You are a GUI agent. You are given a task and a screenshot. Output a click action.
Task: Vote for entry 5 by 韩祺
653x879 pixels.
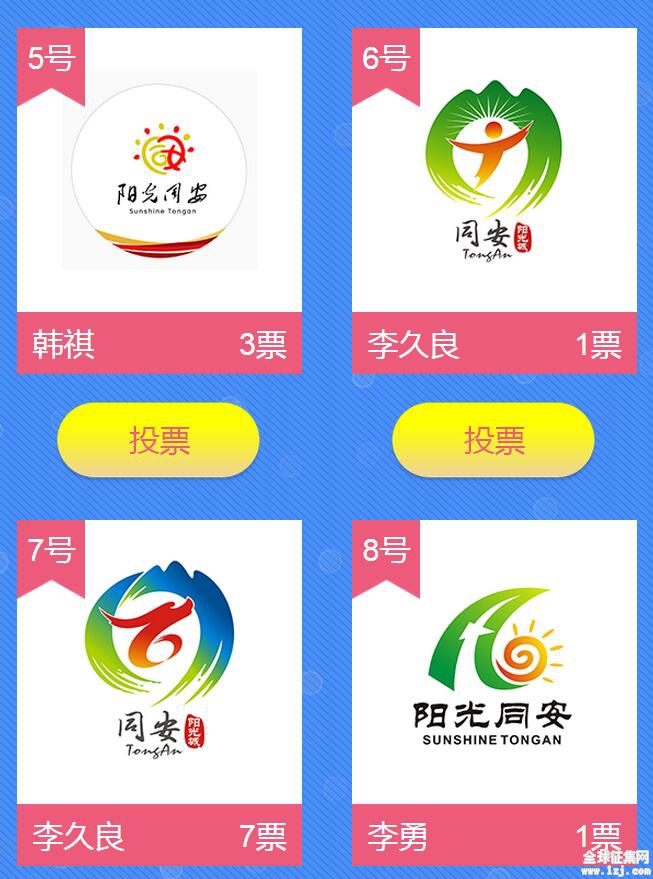(x=158, y=440)
